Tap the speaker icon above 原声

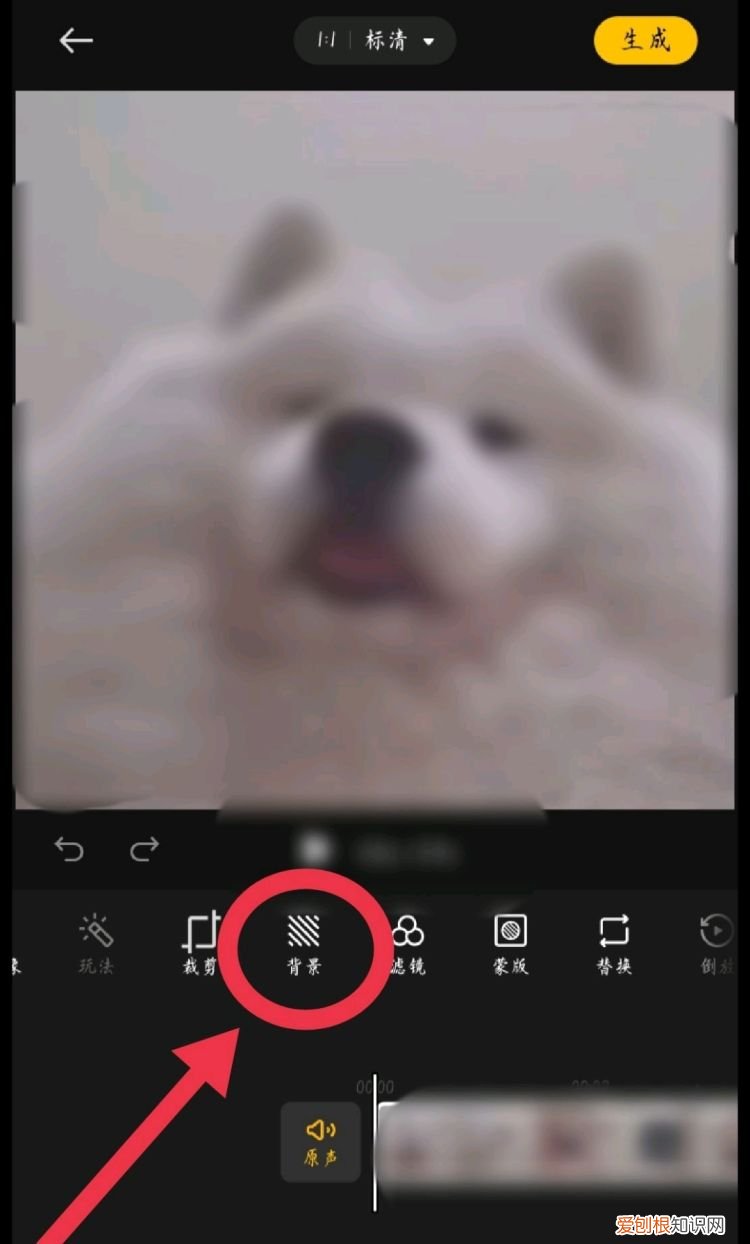(x=319, y=1130)
